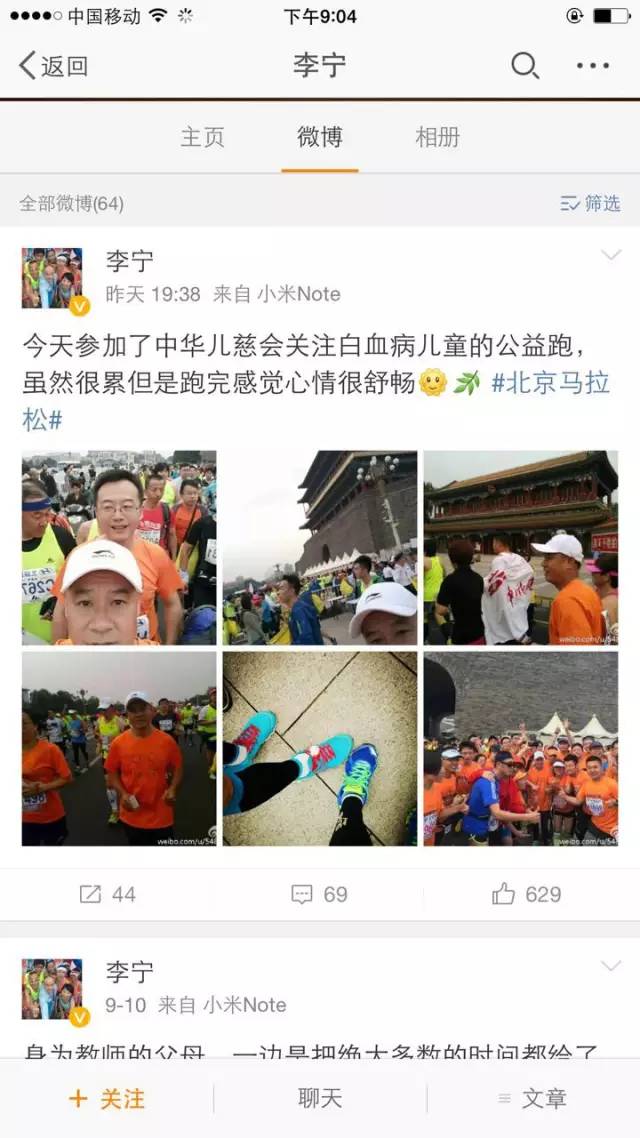Switch to the 主页 tab
This screenshot has width=640, height=1138.
[x=202, y=137]
